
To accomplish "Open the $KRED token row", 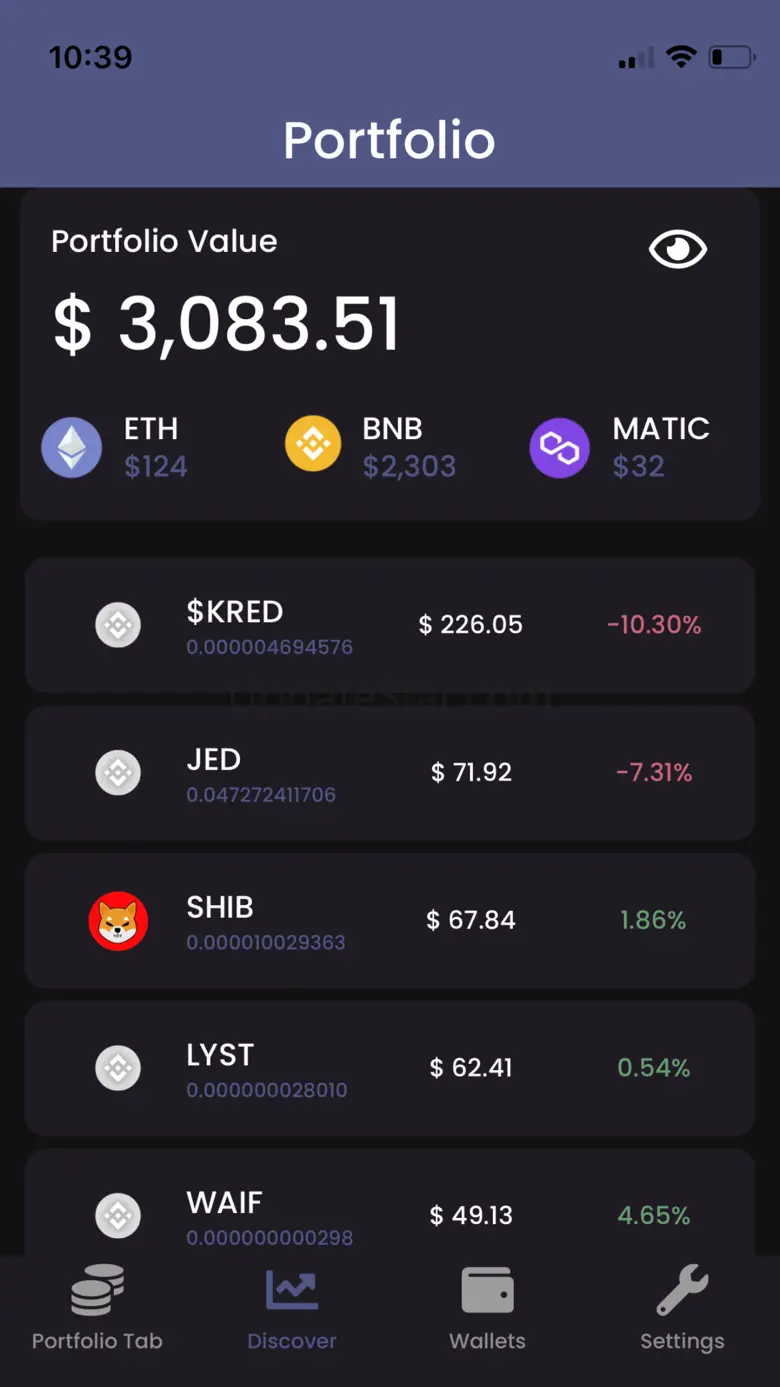I will pos(390,626).
